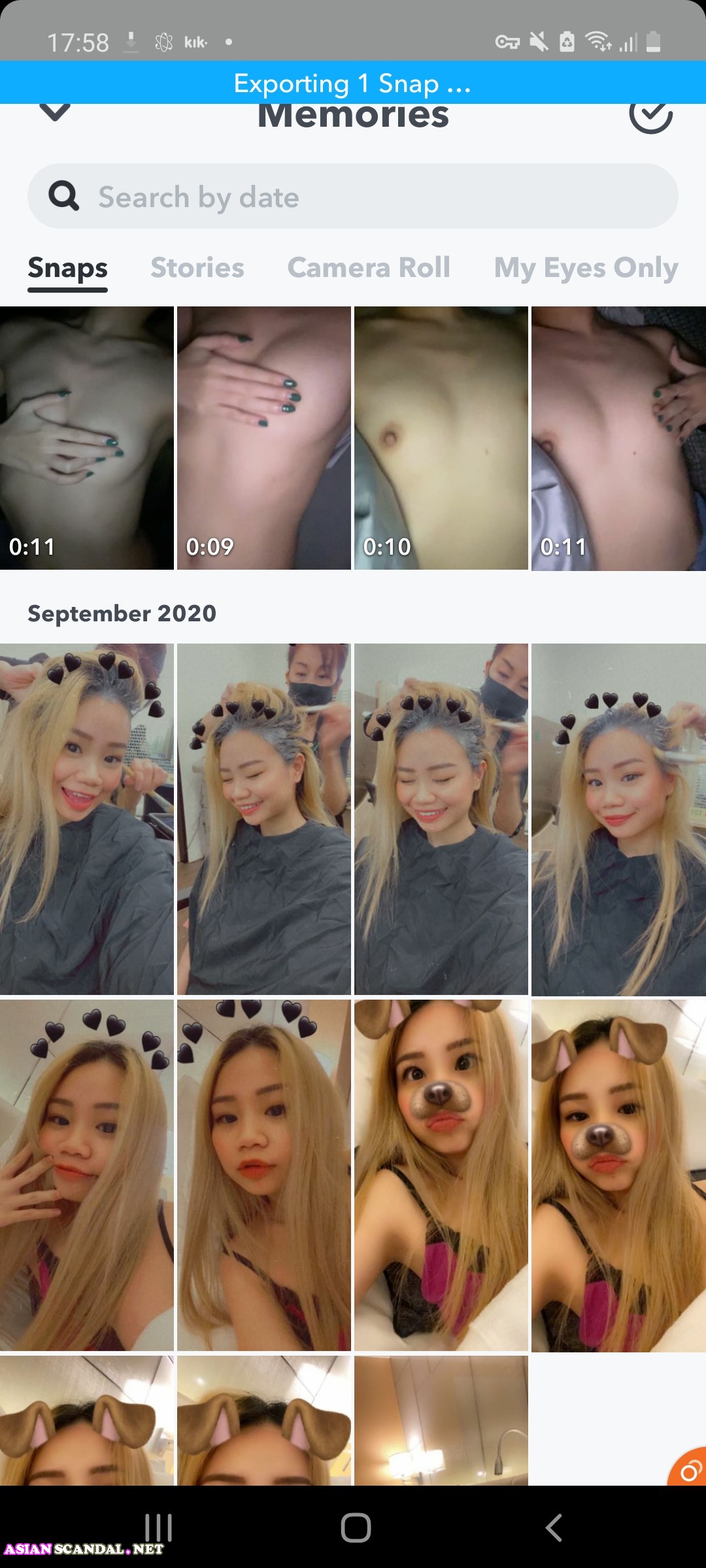706x1568 pixels.
Task: Switch to the Stories tab
Action: [197, 268]
